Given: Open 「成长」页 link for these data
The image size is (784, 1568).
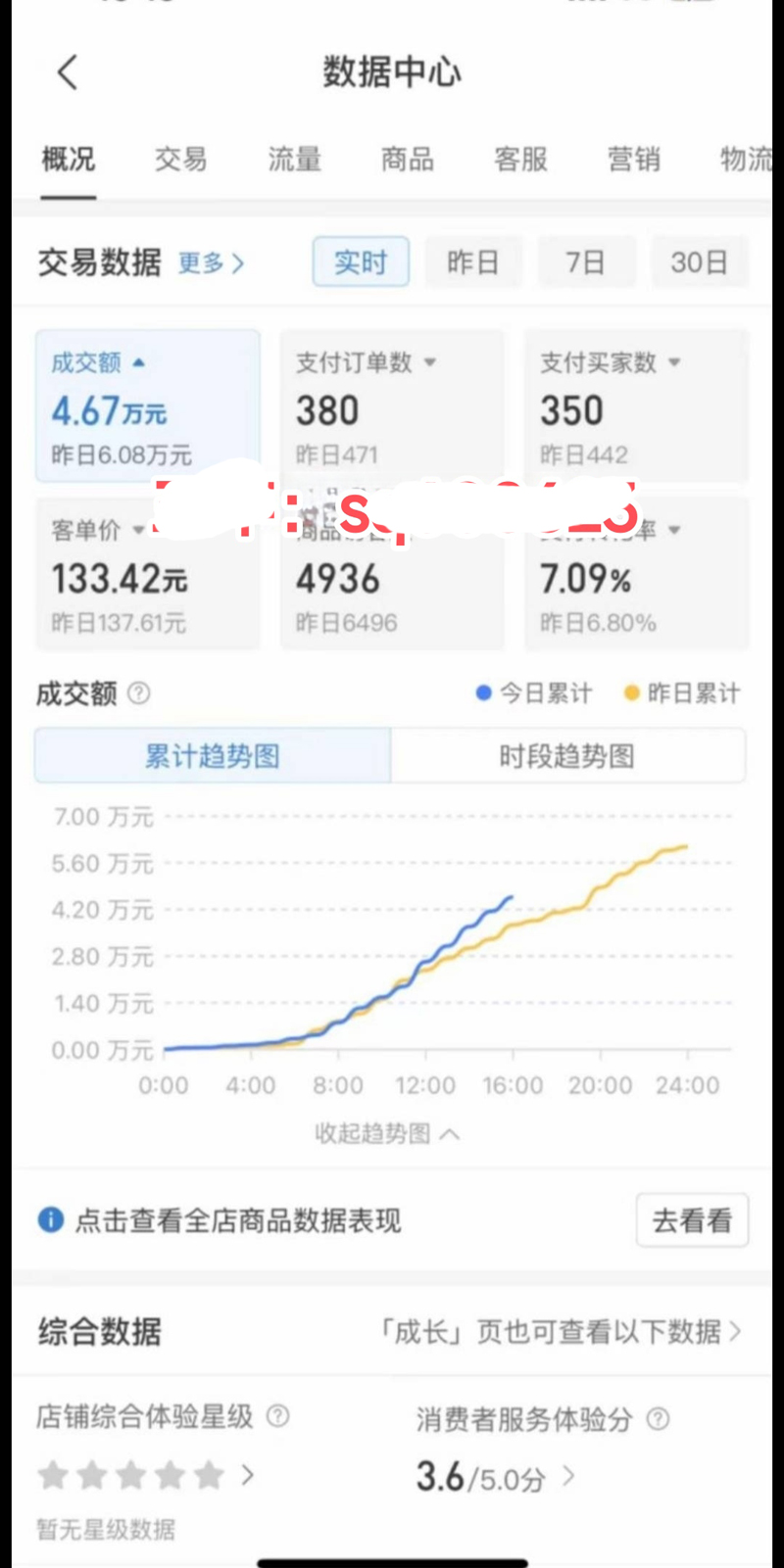Looking at the screenshot, I should 561,1332.
